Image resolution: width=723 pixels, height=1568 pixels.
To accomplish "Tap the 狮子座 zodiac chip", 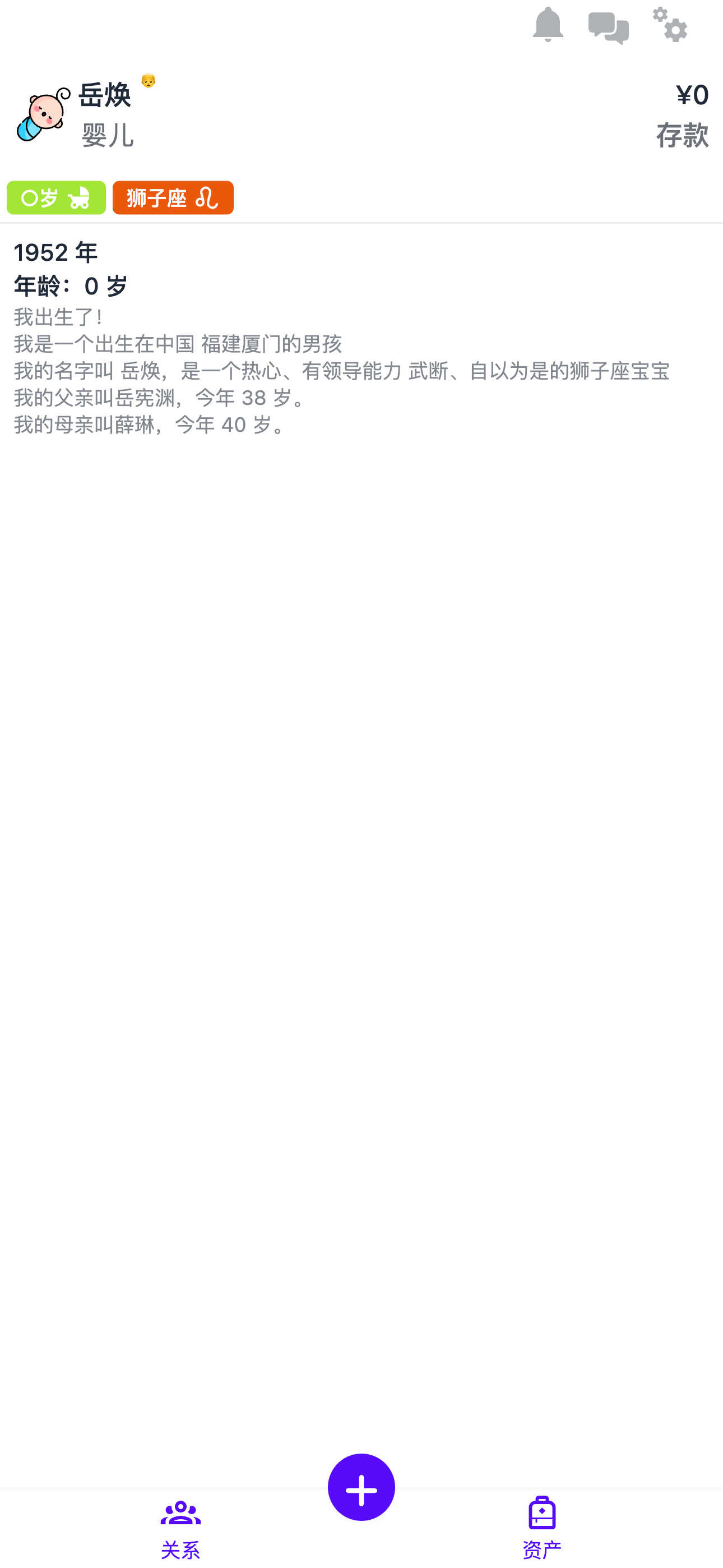I will pyautogui.click(x=173, y=198).
